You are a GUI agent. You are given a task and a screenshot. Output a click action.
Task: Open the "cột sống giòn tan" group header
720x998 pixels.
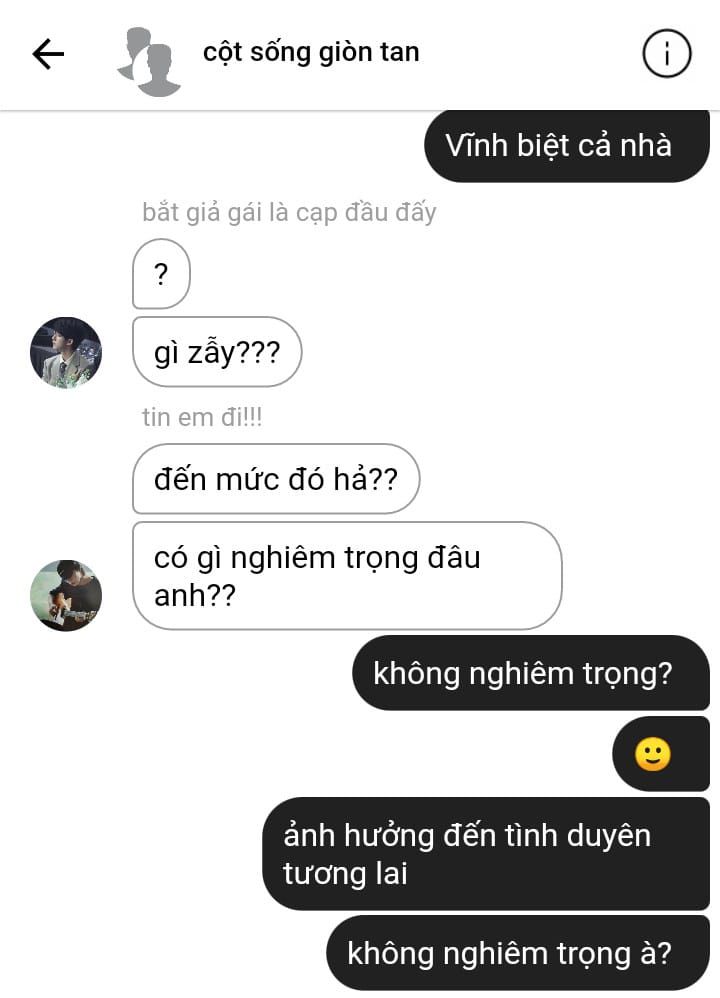(x=311, y=52)
